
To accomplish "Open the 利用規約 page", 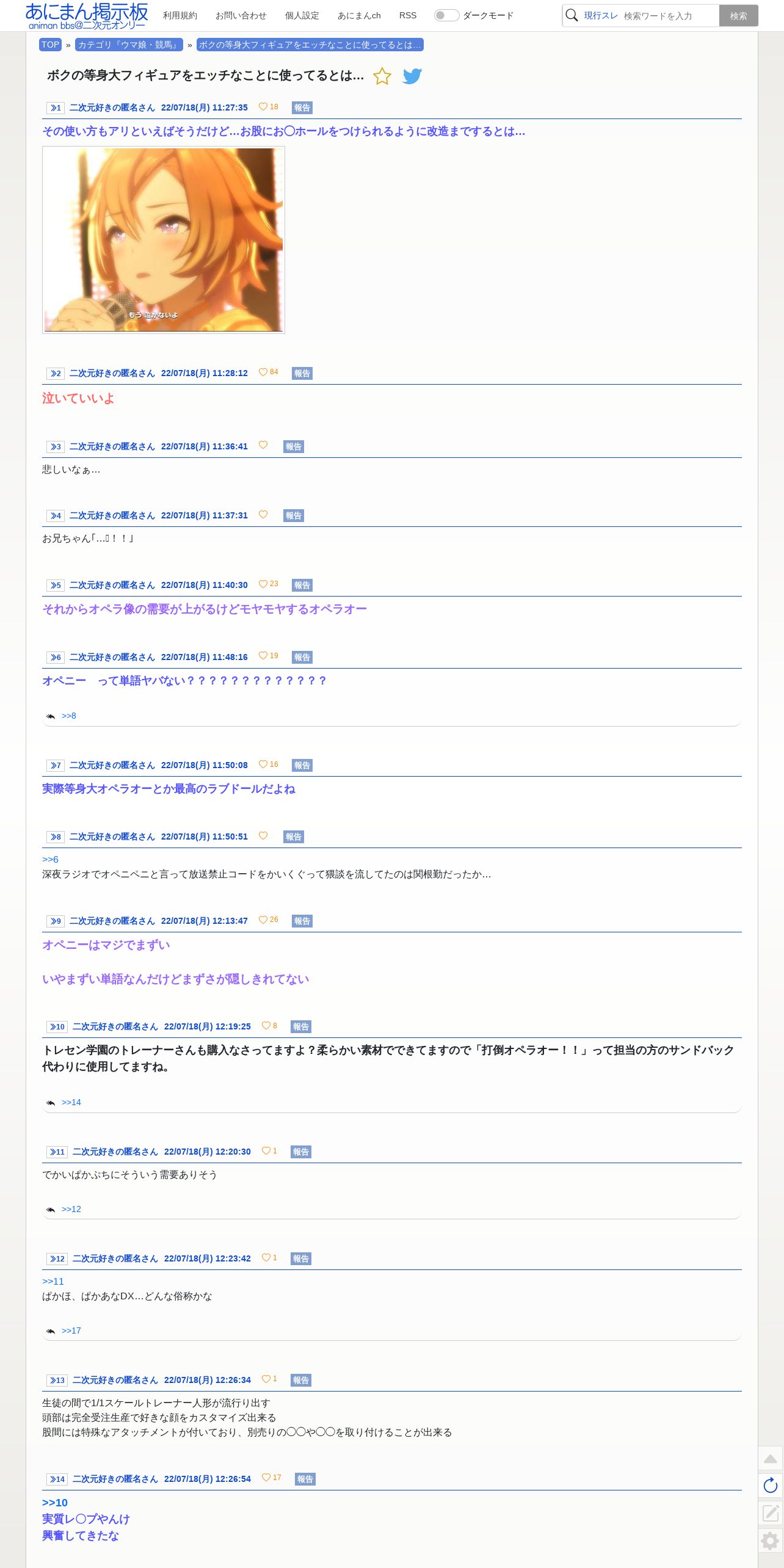I will point(180,15).
